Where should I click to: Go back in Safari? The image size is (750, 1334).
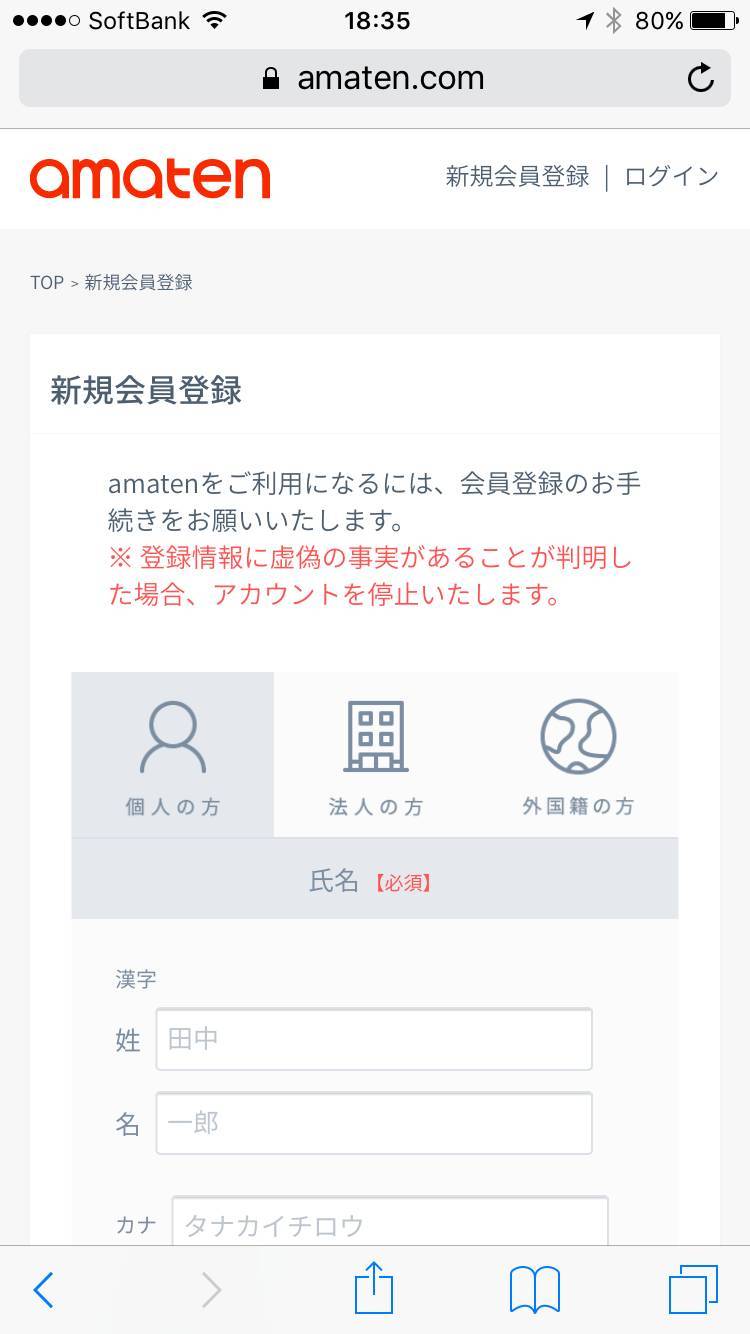[43, 1290]
